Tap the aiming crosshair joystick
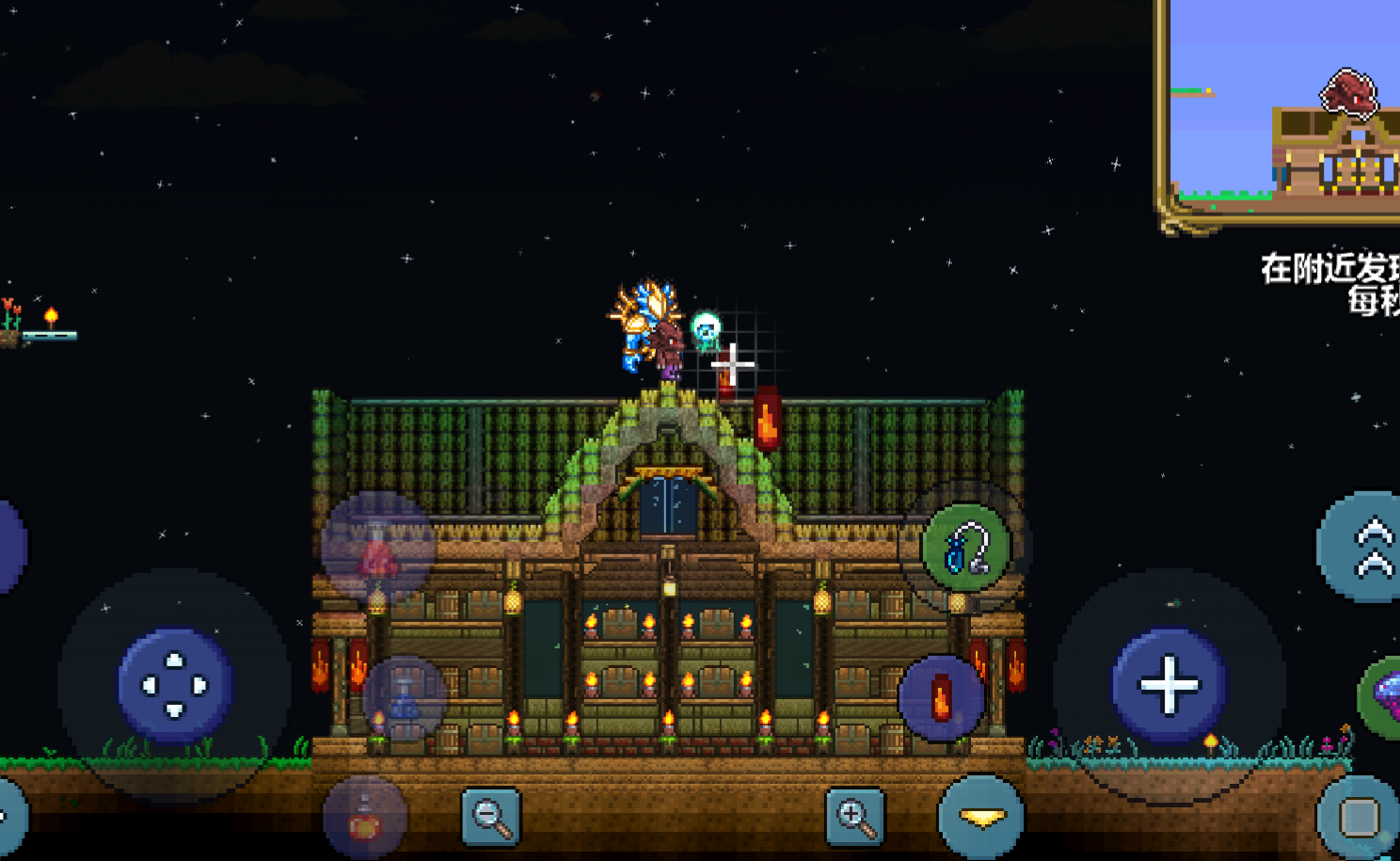1400x861 pixels. coord(1169,684)
